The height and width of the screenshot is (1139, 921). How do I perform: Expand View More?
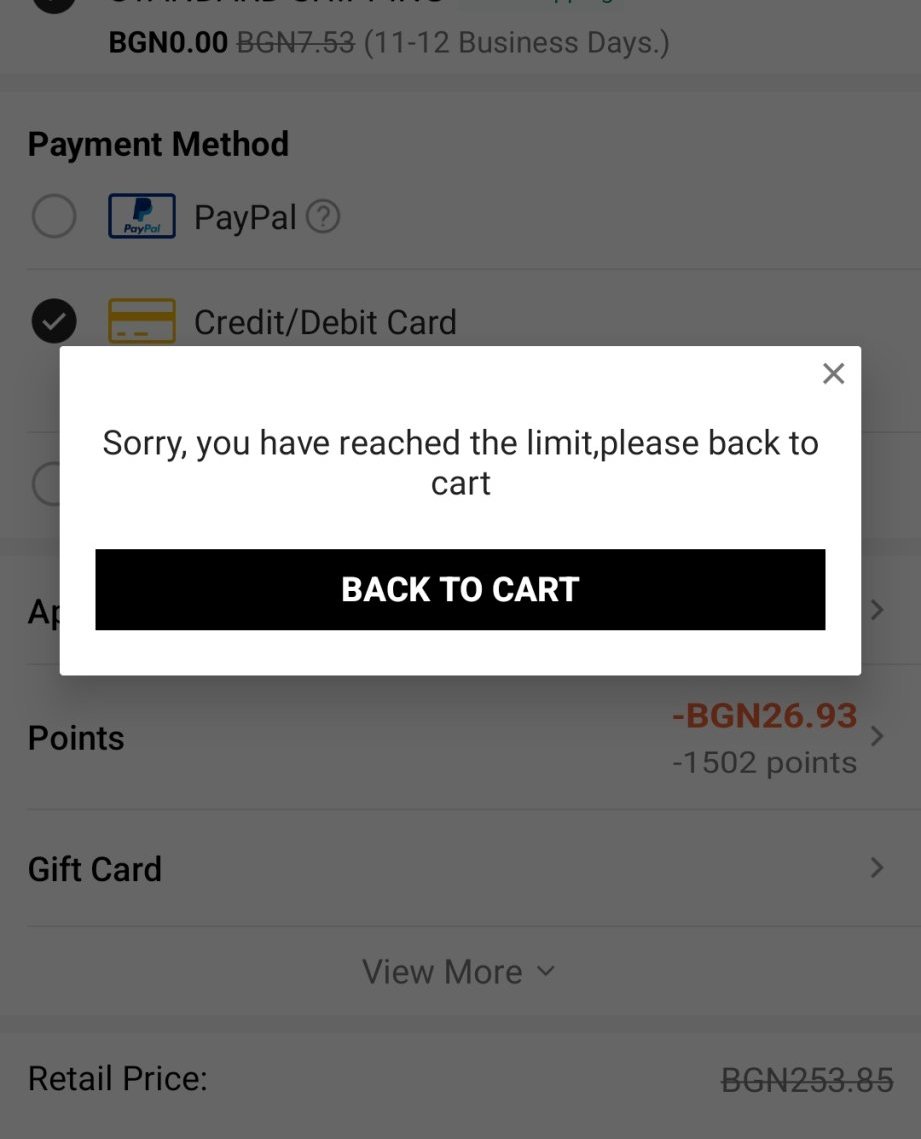coord(459,971)
